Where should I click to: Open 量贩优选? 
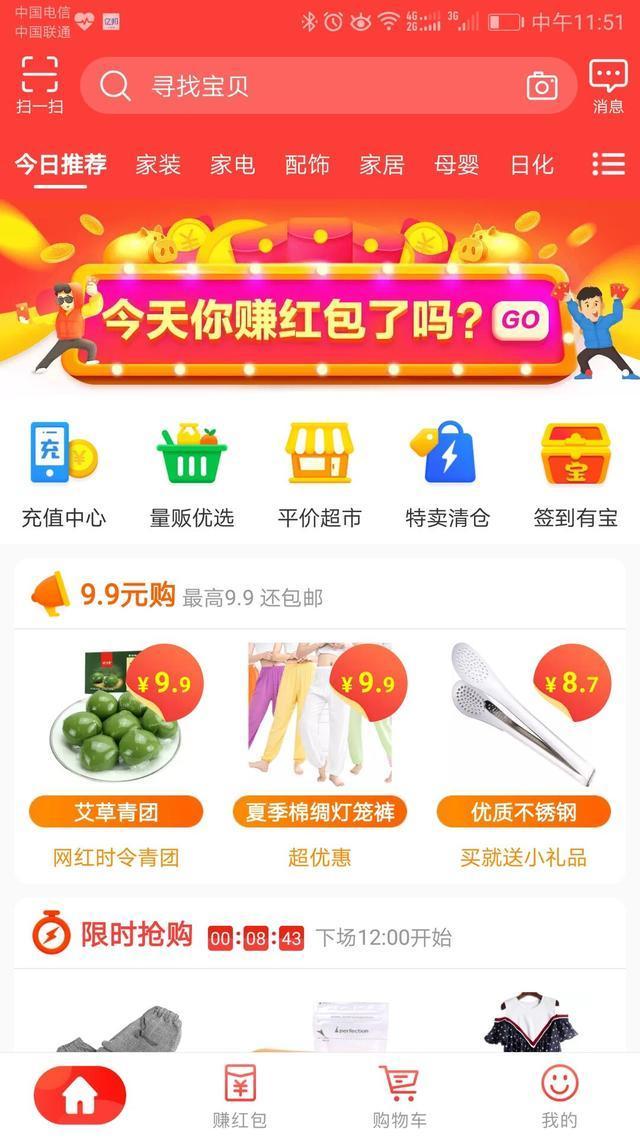point(192,475)
